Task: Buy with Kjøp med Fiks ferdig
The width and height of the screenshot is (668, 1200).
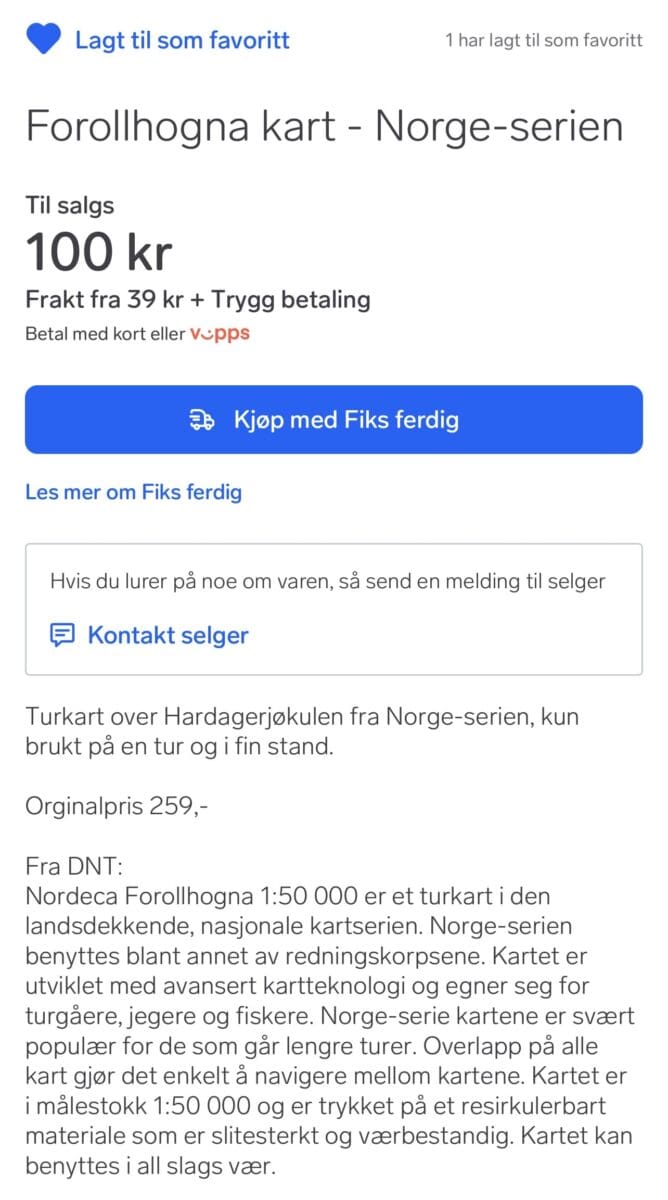Action: coord(334,419)
